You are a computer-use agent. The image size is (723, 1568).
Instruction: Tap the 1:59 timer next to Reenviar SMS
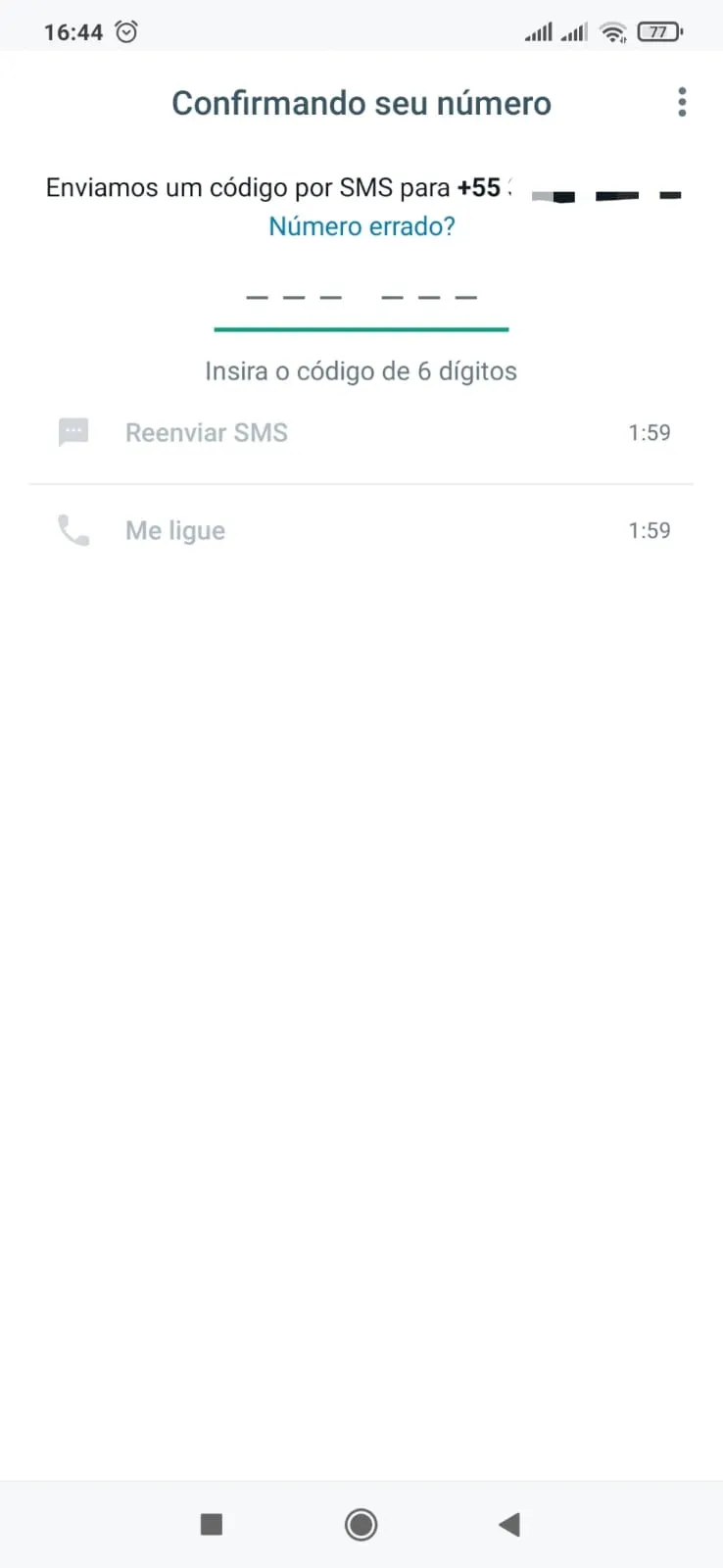tap(650, 432)
